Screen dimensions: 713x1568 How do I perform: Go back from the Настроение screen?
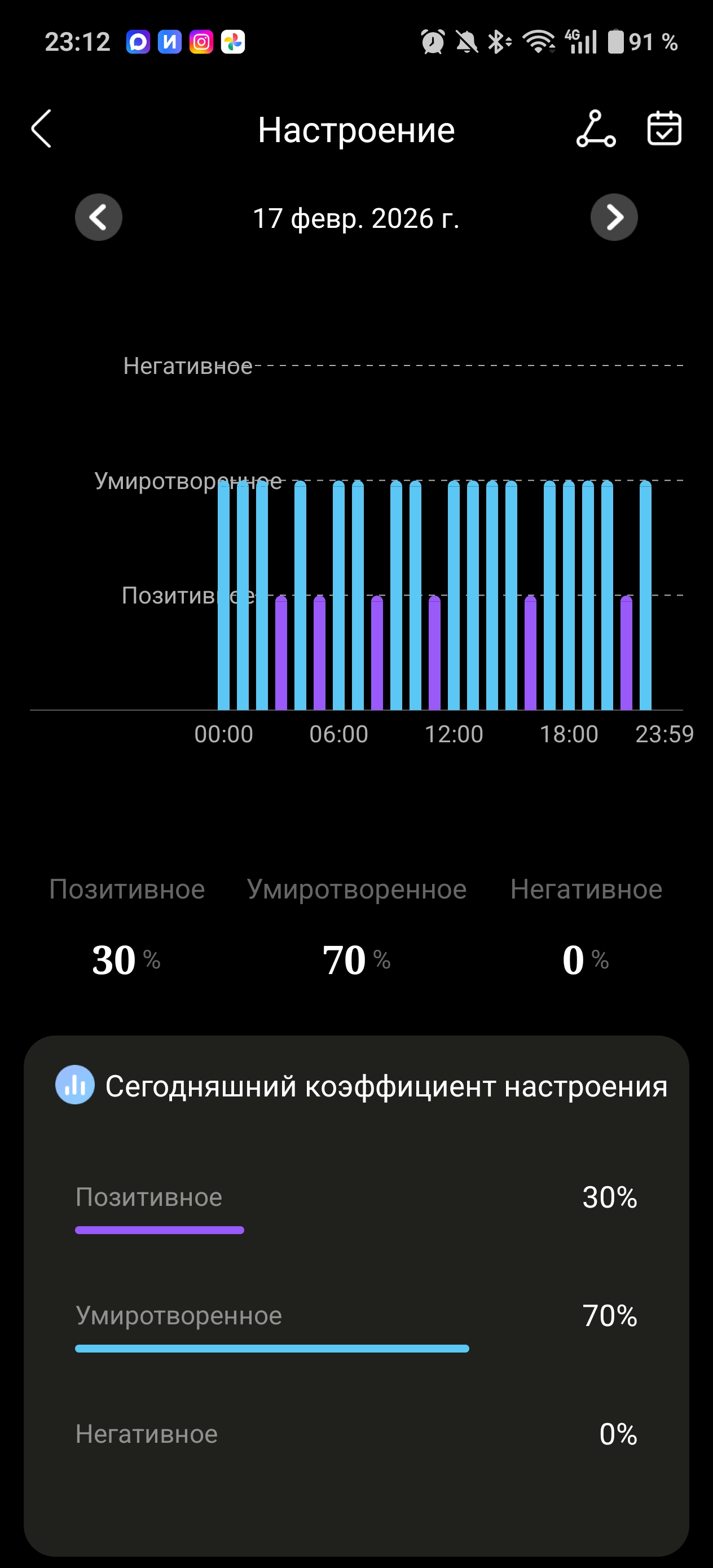pyautogui.click(x=41, y=129)
